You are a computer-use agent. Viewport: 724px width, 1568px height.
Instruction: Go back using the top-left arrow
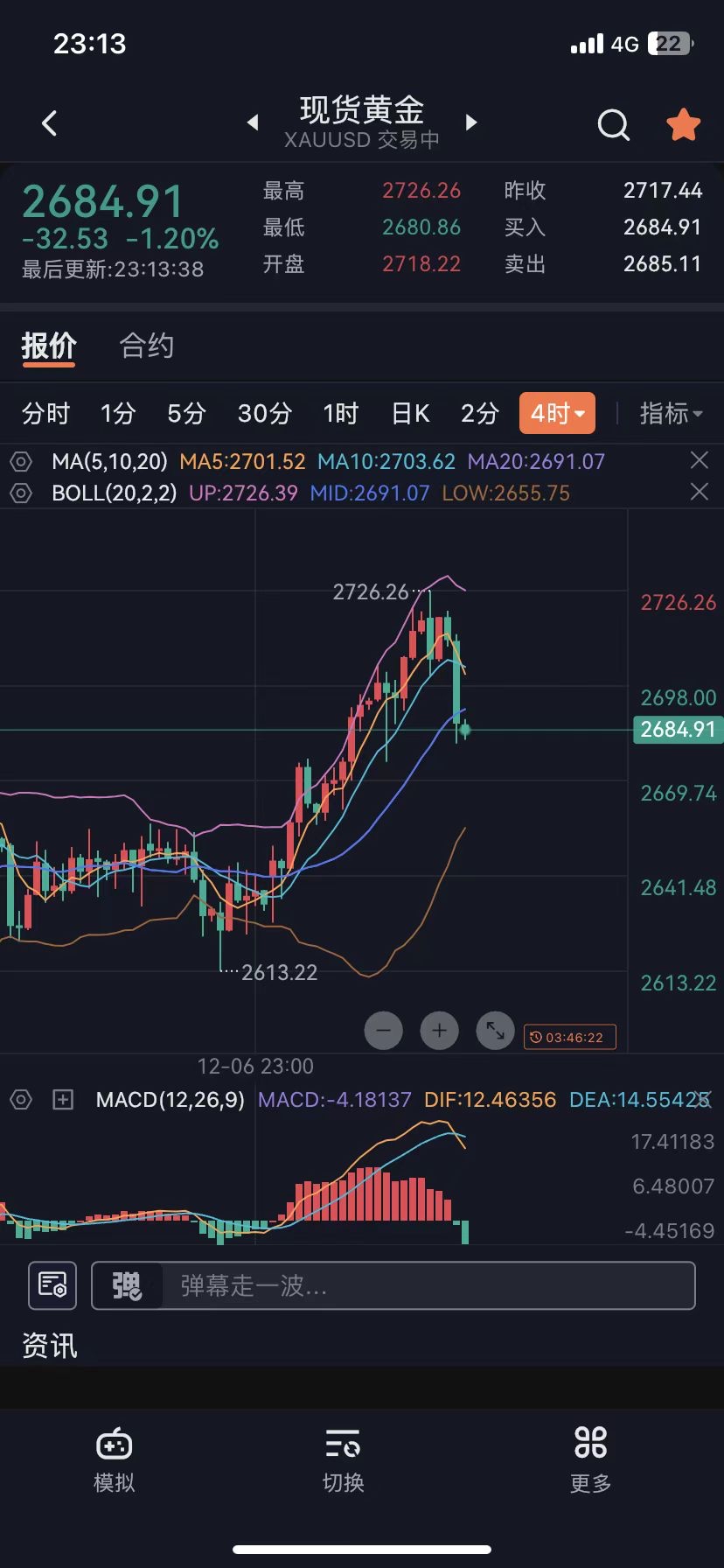(50, 123)
